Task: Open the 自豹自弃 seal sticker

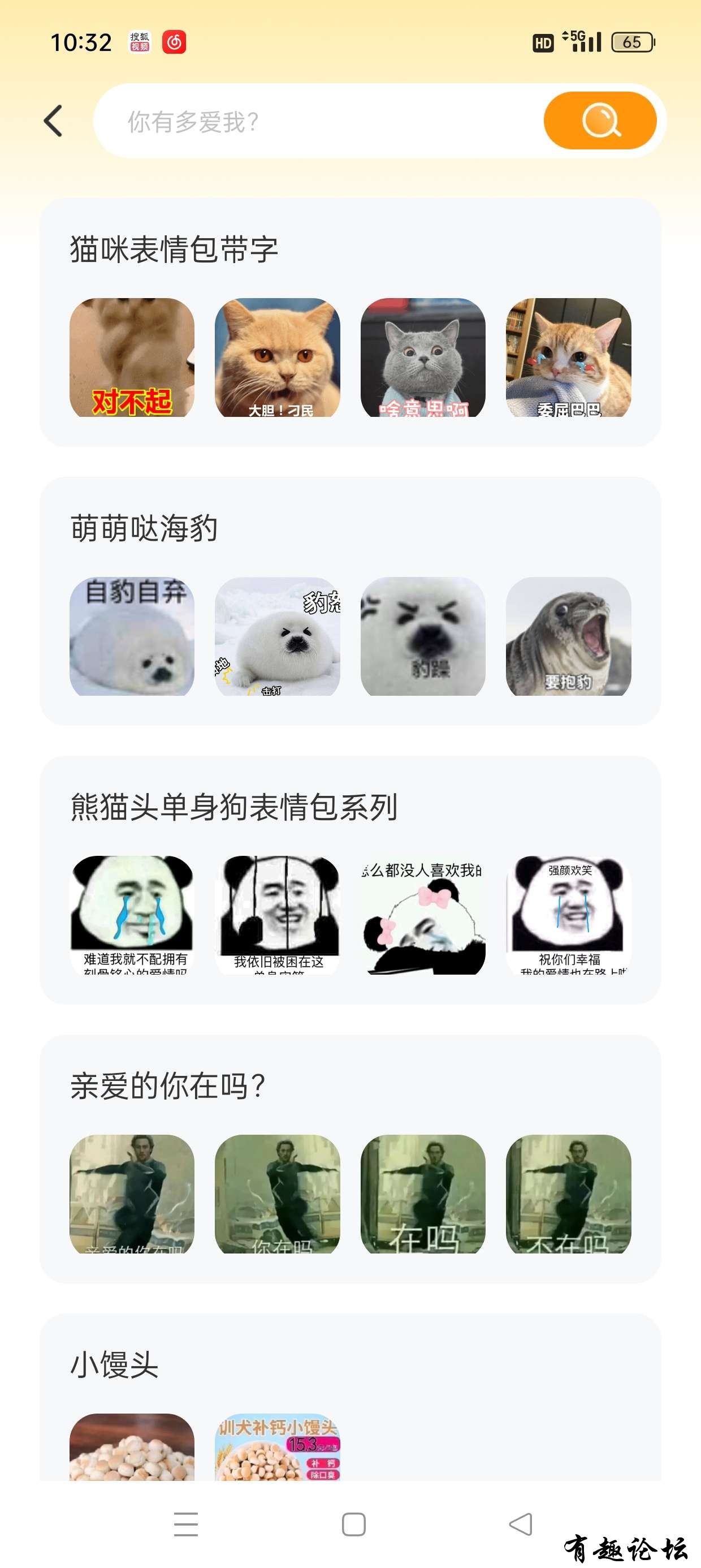Action: point(132,636)
